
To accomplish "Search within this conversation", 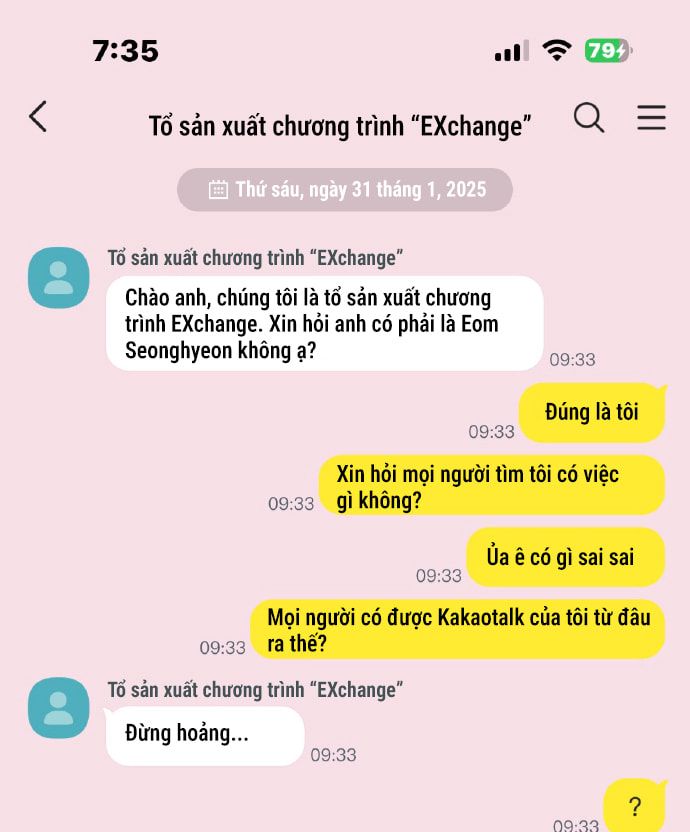I will 589,118.
